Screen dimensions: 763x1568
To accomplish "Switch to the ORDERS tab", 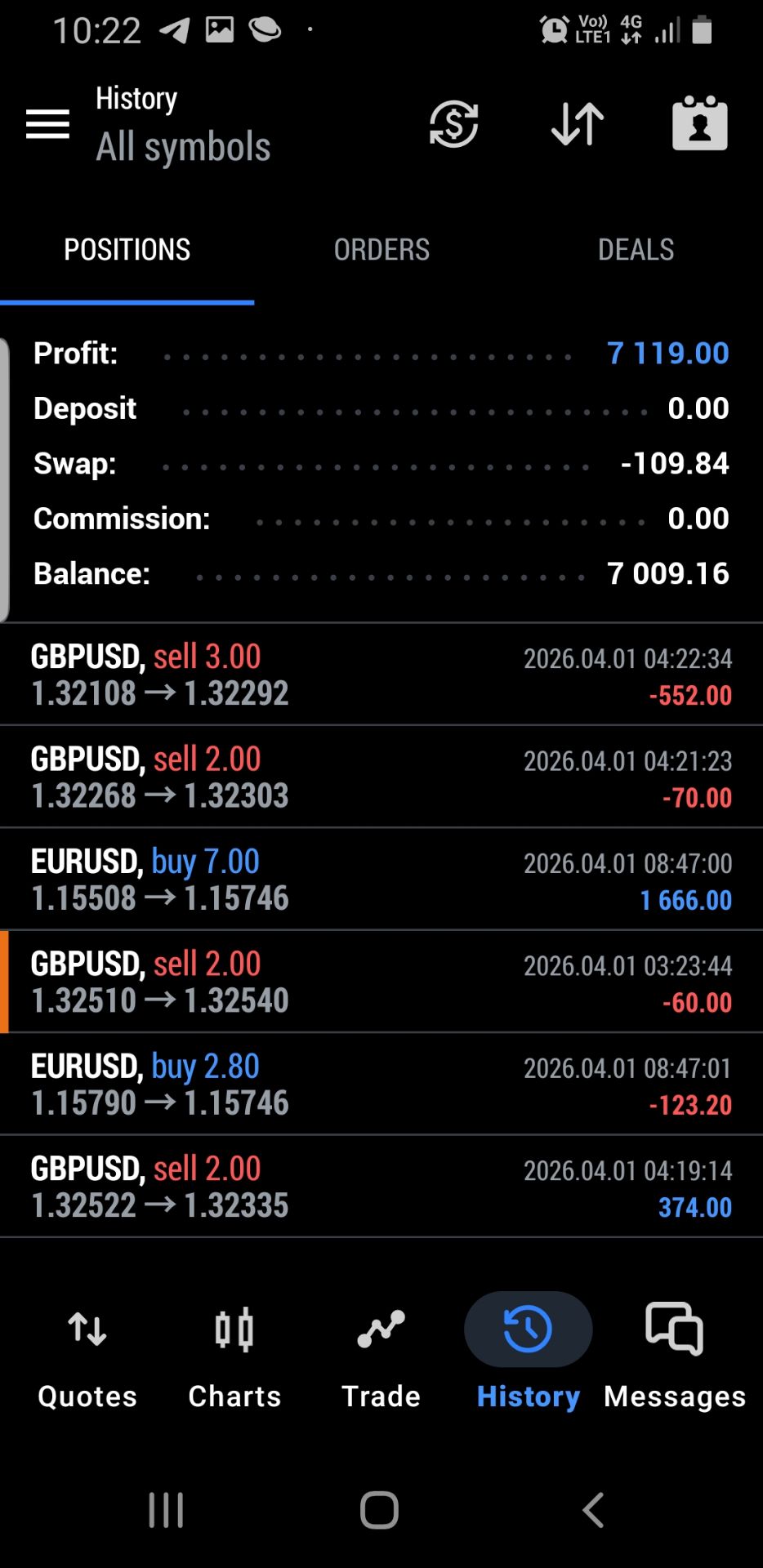I will click(381, 250).
